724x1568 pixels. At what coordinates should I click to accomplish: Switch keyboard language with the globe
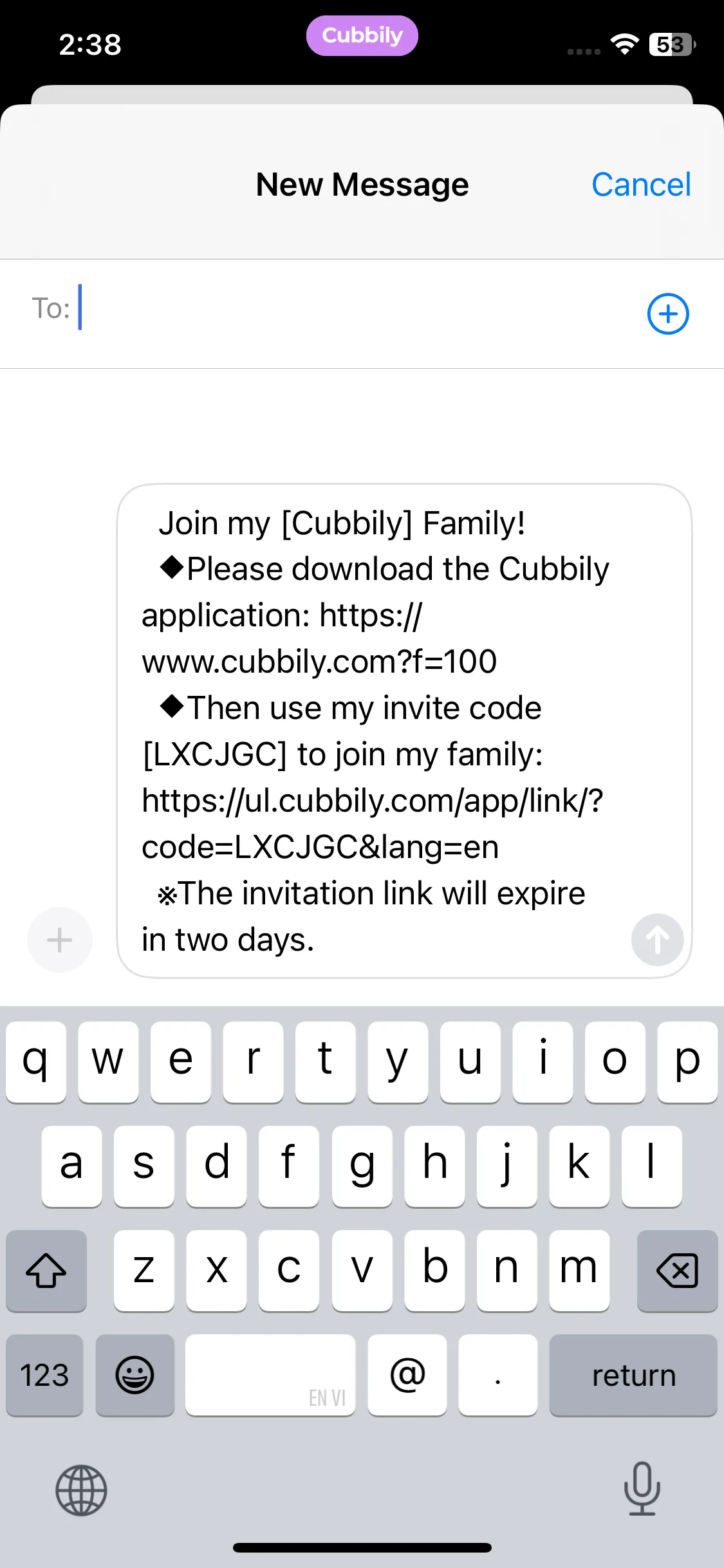(81, 1490)
